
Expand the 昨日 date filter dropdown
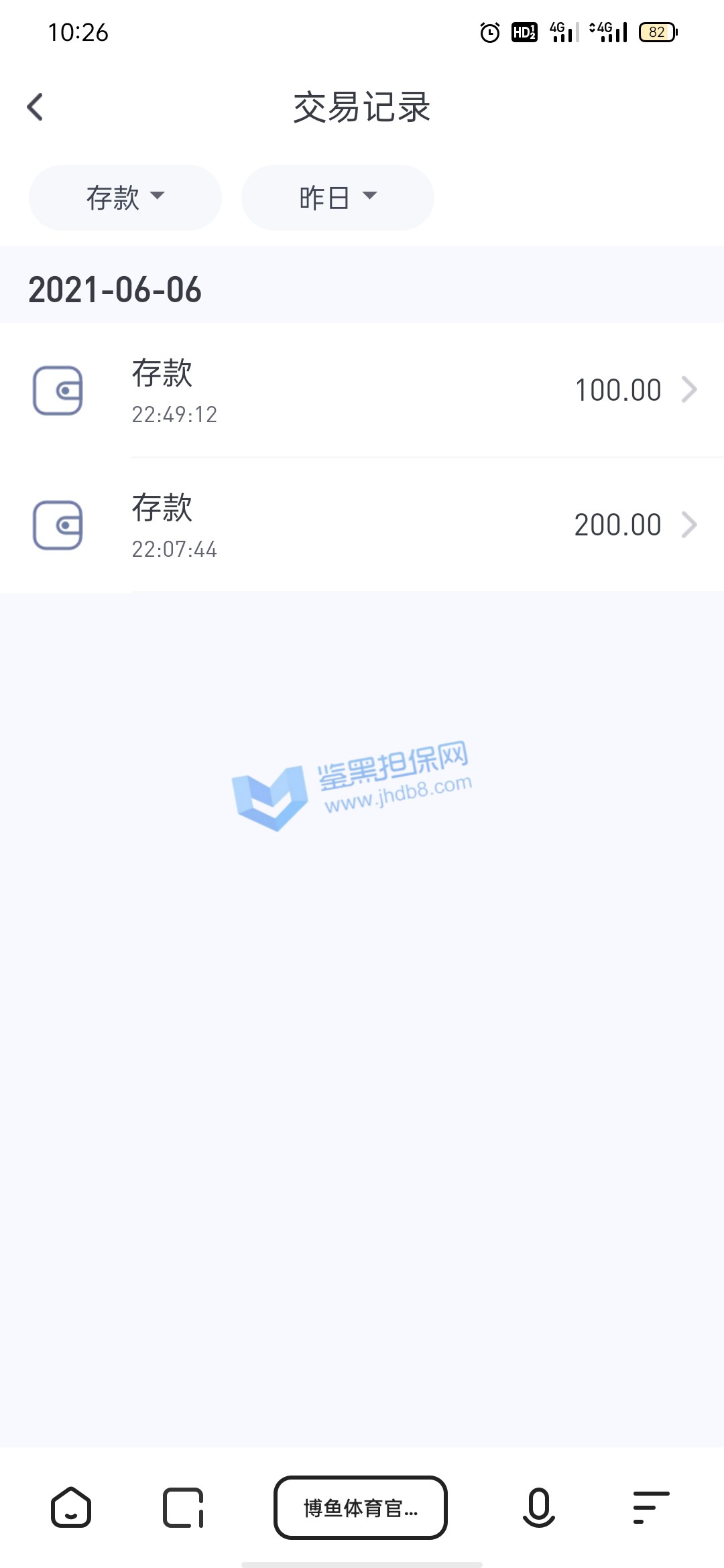coord(338,198)
